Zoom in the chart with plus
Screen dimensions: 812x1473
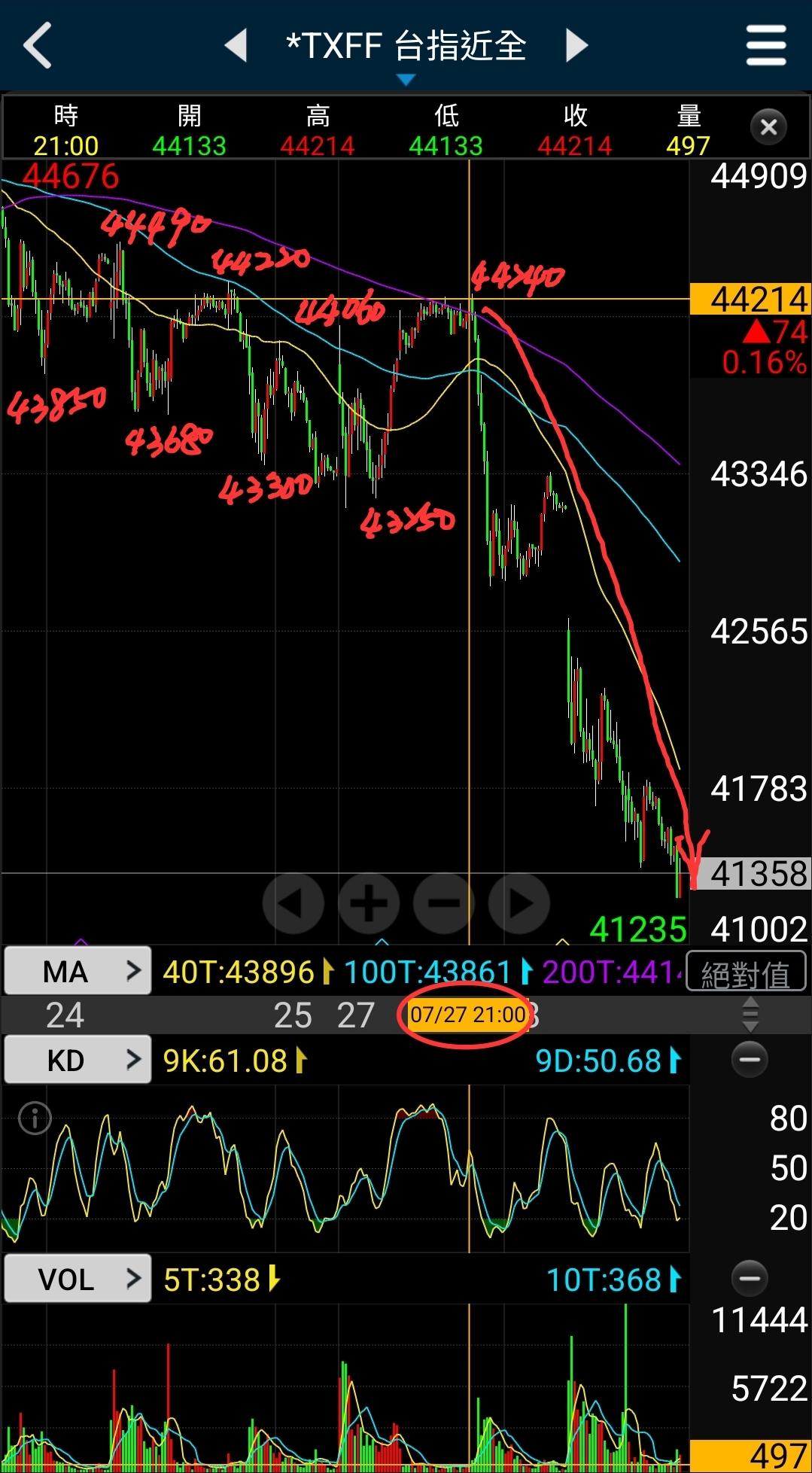pos(369,902)
